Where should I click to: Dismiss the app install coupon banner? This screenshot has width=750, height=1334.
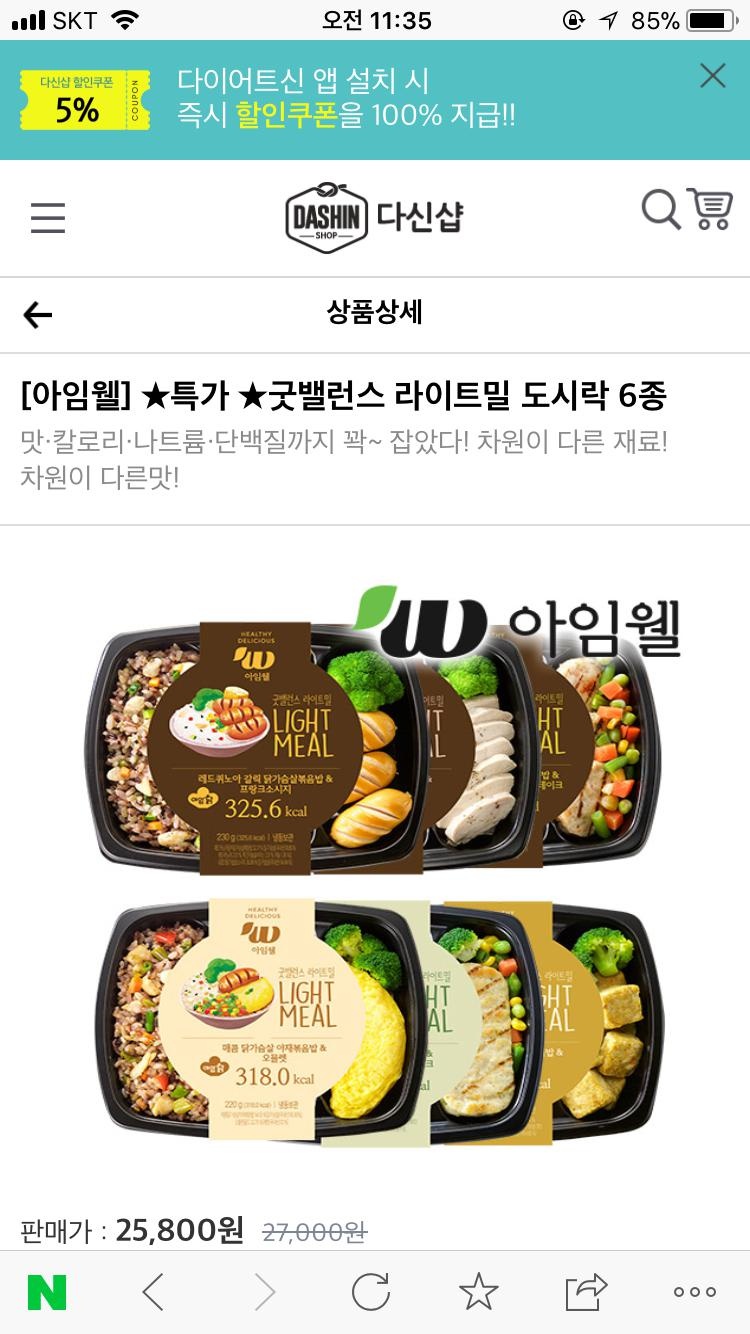point(712,76)
